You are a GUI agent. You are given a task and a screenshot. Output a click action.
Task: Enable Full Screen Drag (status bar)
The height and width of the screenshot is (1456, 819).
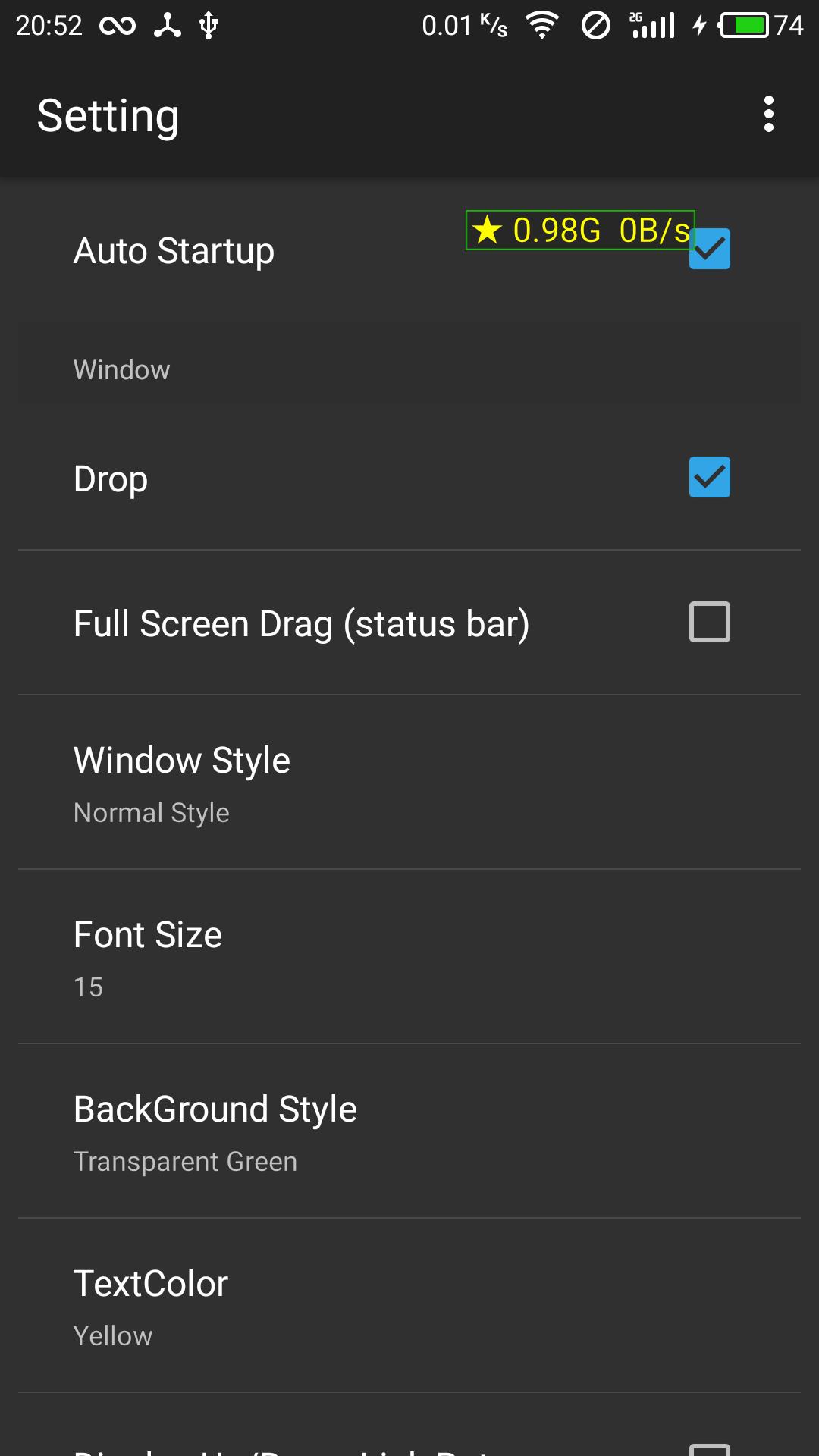pos(709,622)
